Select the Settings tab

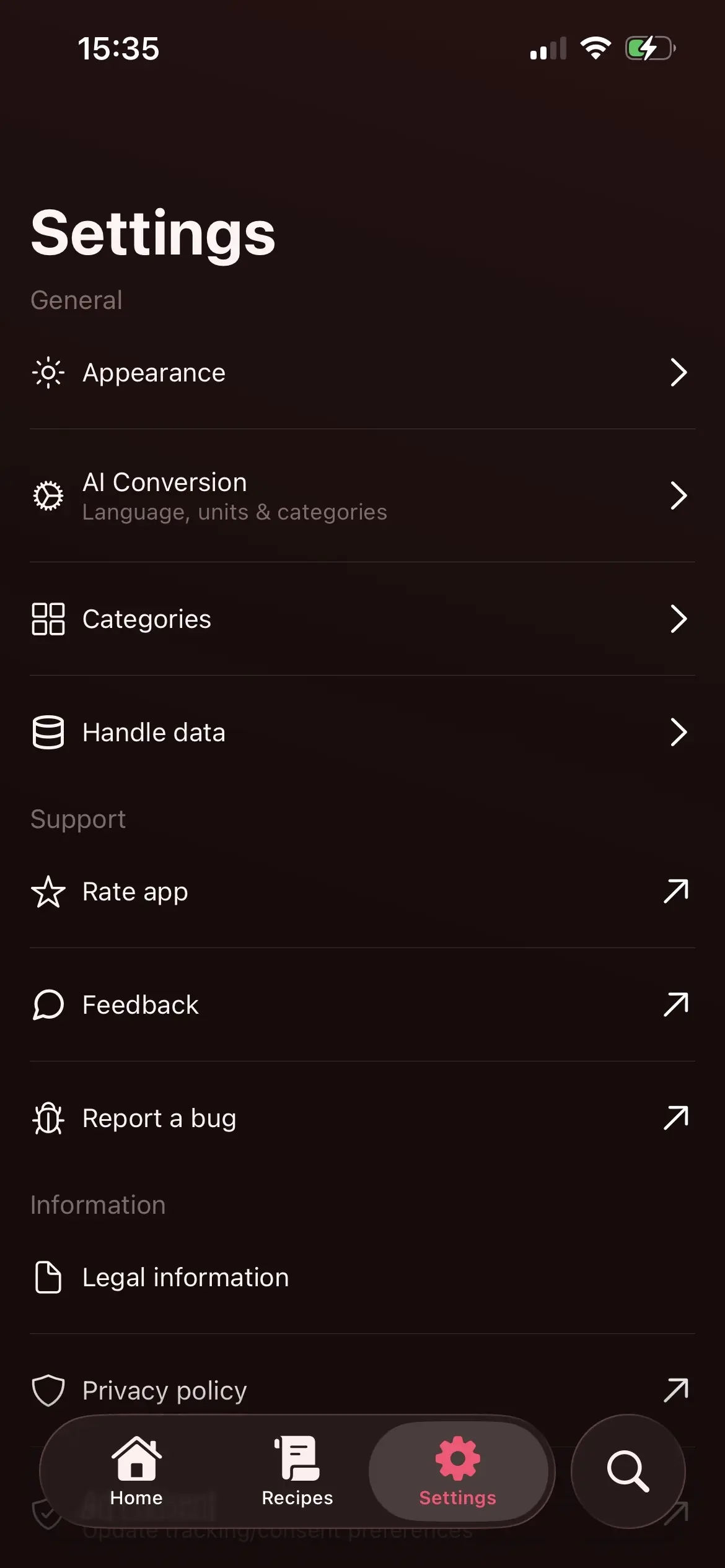point(457,1473)
